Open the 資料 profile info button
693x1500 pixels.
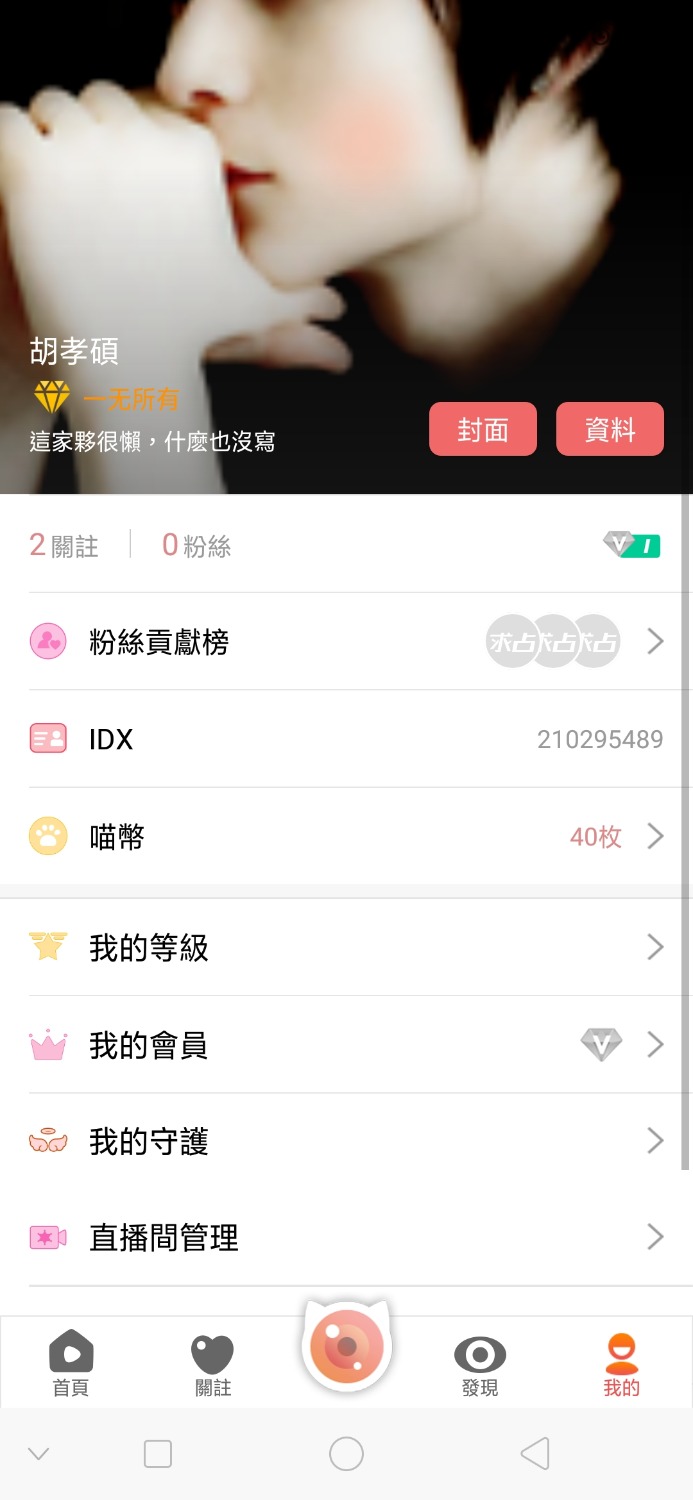point(610,429)
